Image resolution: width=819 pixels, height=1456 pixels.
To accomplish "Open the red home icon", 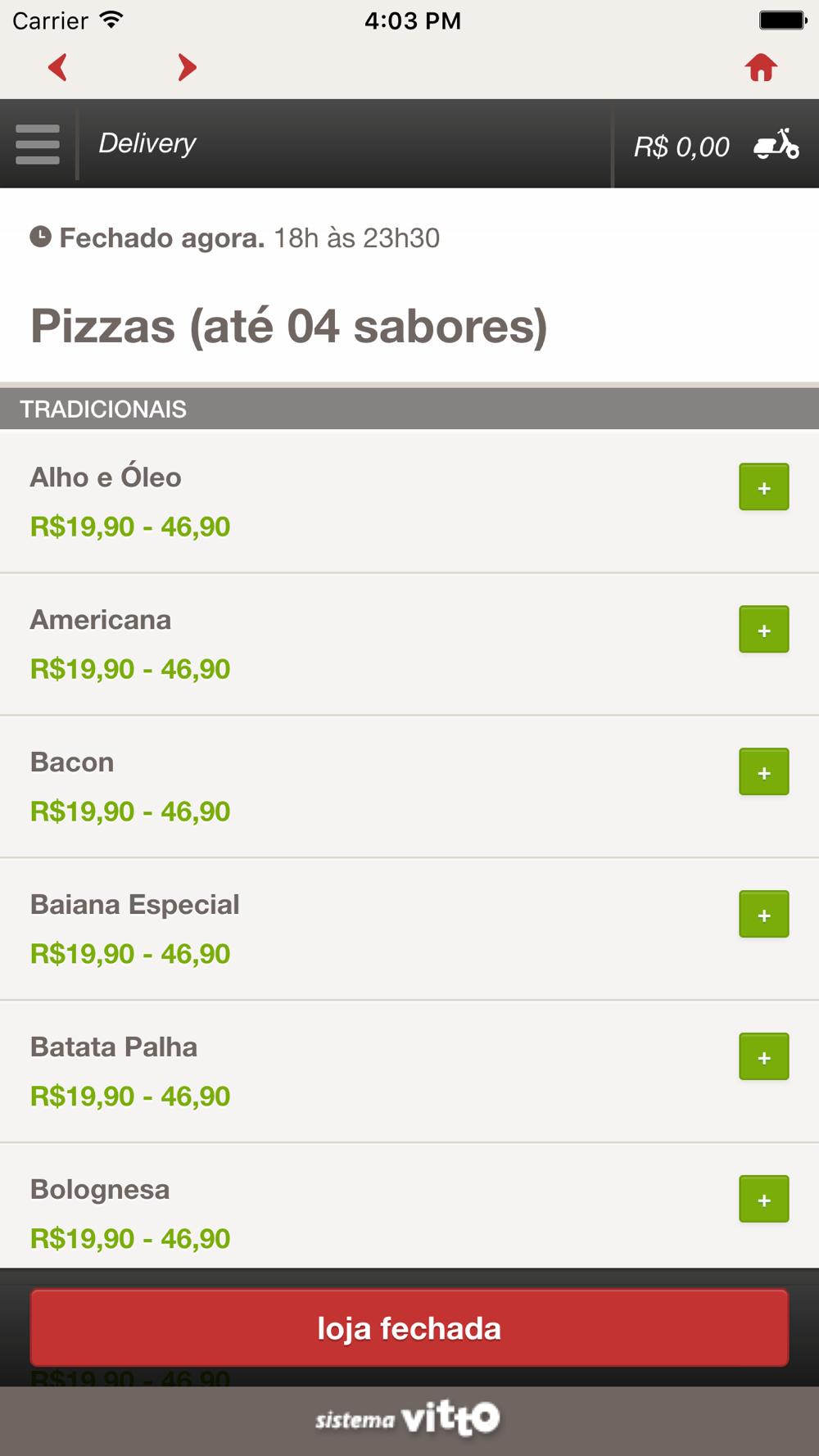I will click(761, 67).
